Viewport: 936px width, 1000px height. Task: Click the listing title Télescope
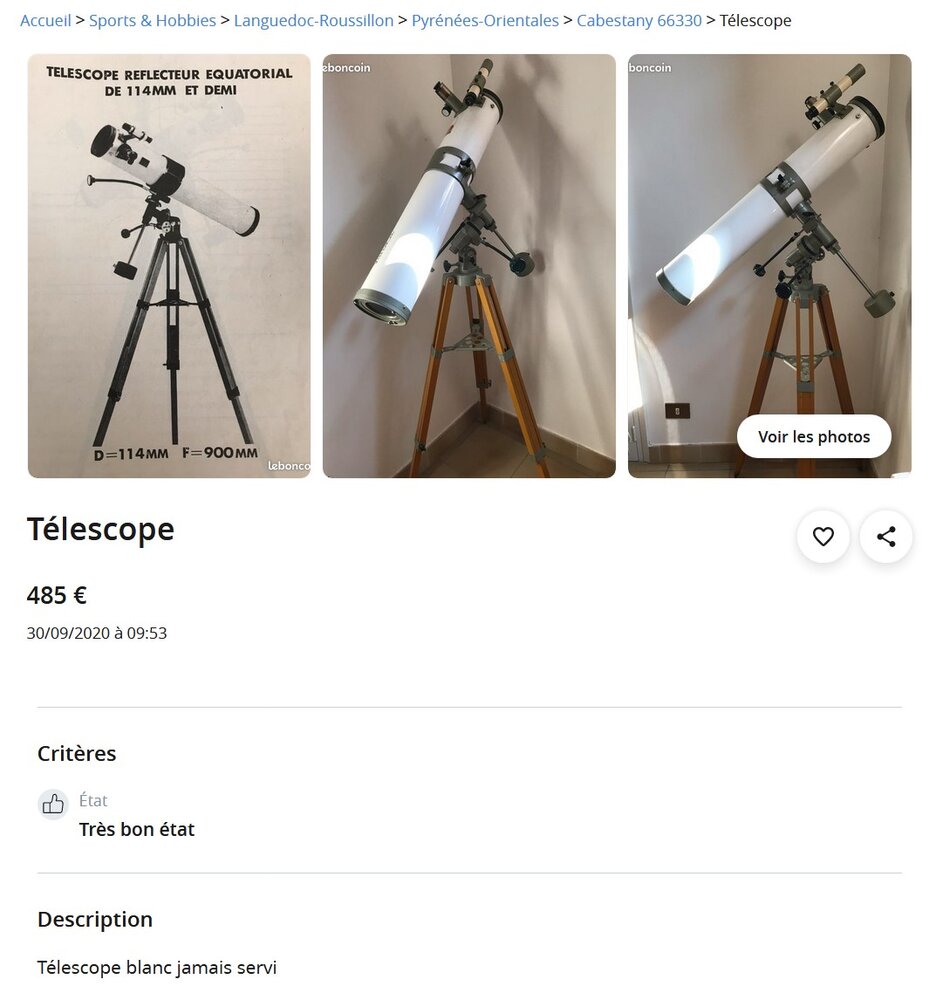click(100, 529)
